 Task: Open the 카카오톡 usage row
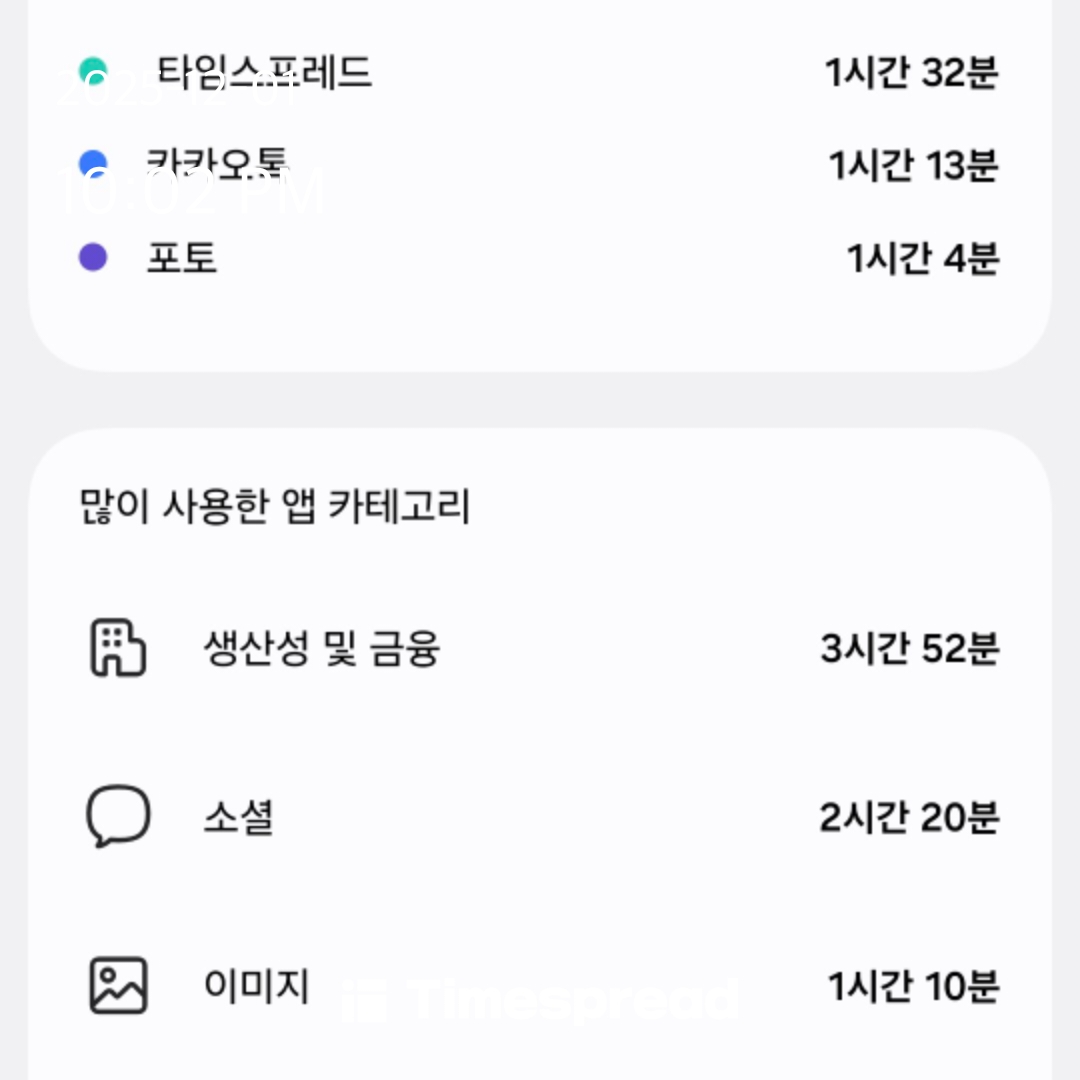[540, 165]
